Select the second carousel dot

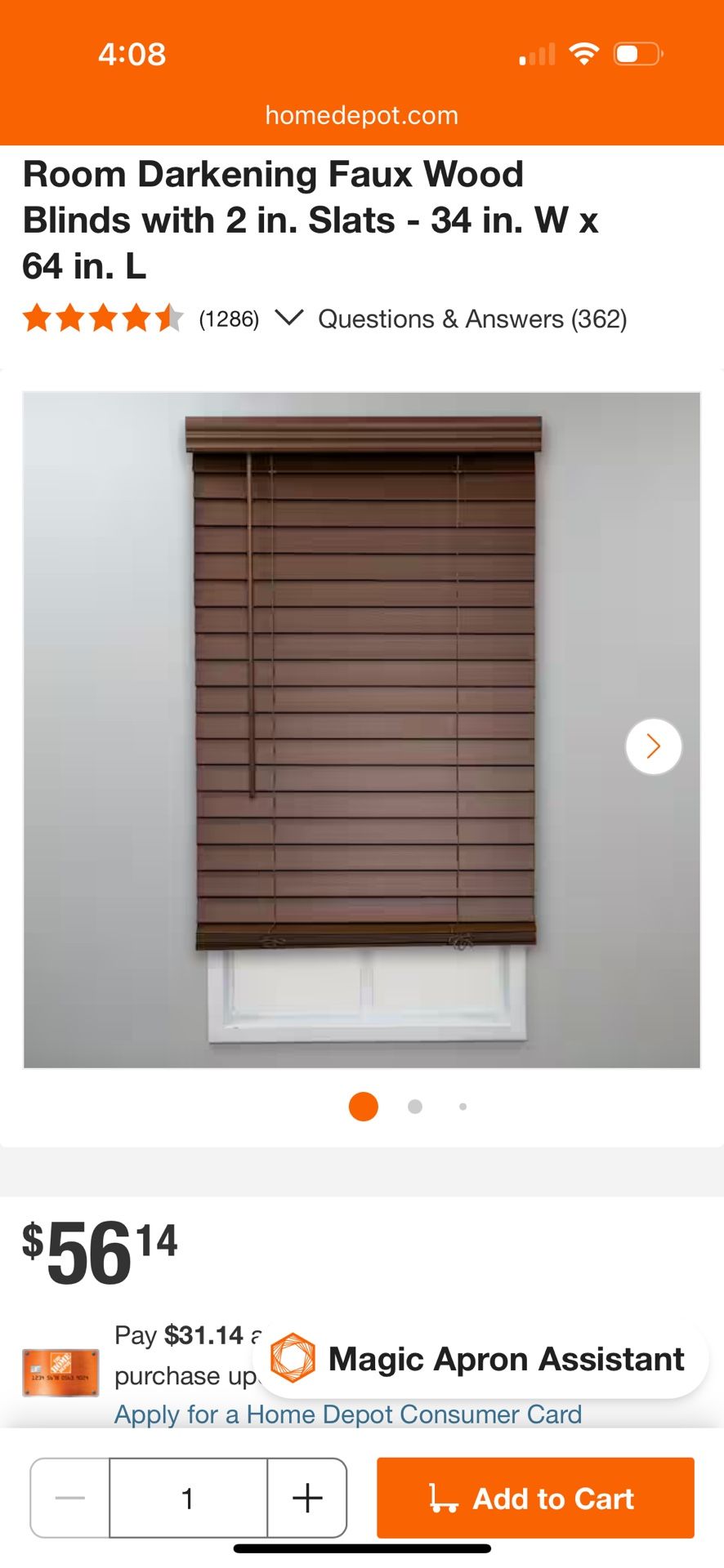click(413, 1107)
